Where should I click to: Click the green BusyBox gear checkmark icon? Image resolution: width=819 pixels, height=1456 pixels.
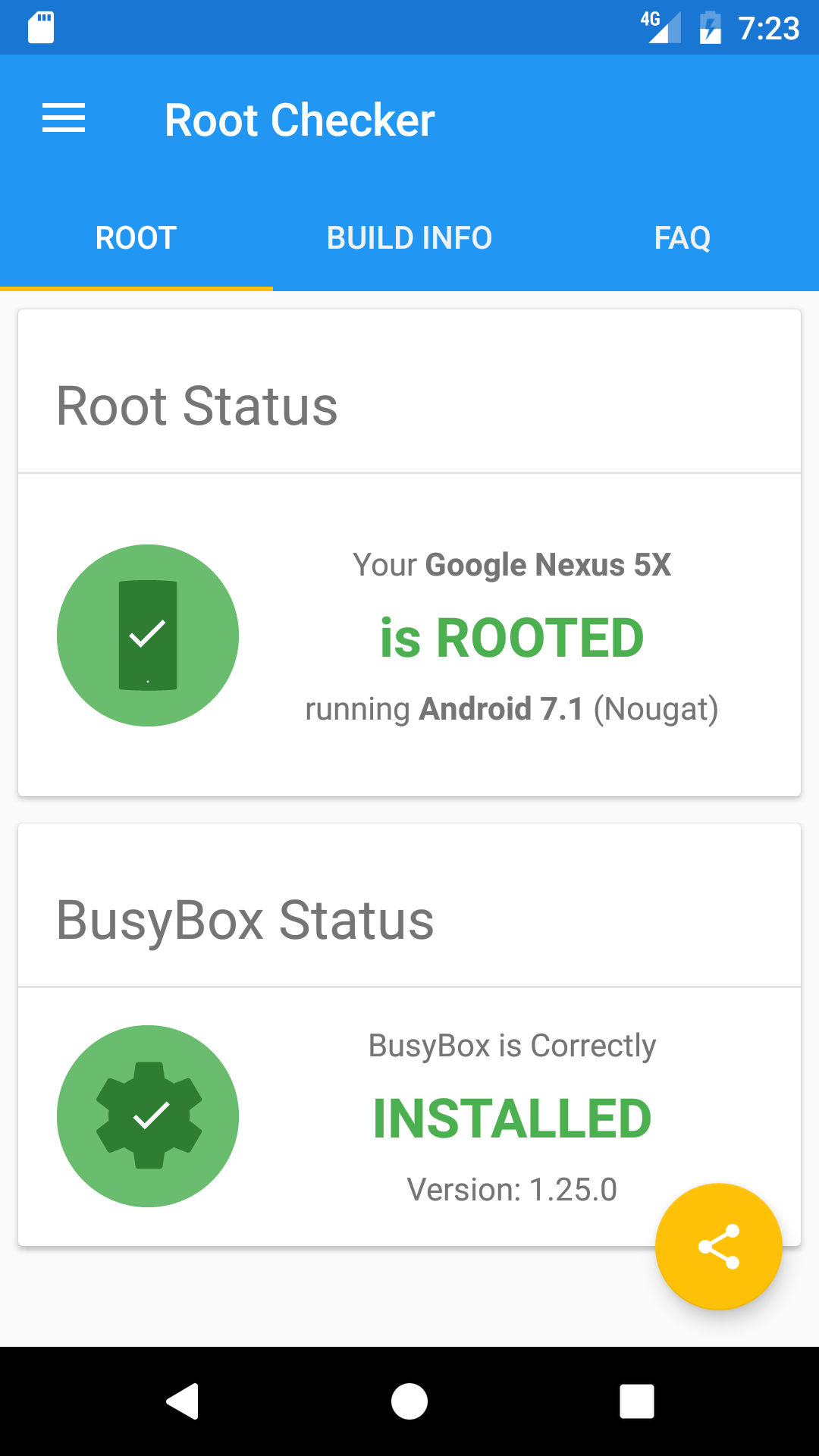[x=148, y=1116]
